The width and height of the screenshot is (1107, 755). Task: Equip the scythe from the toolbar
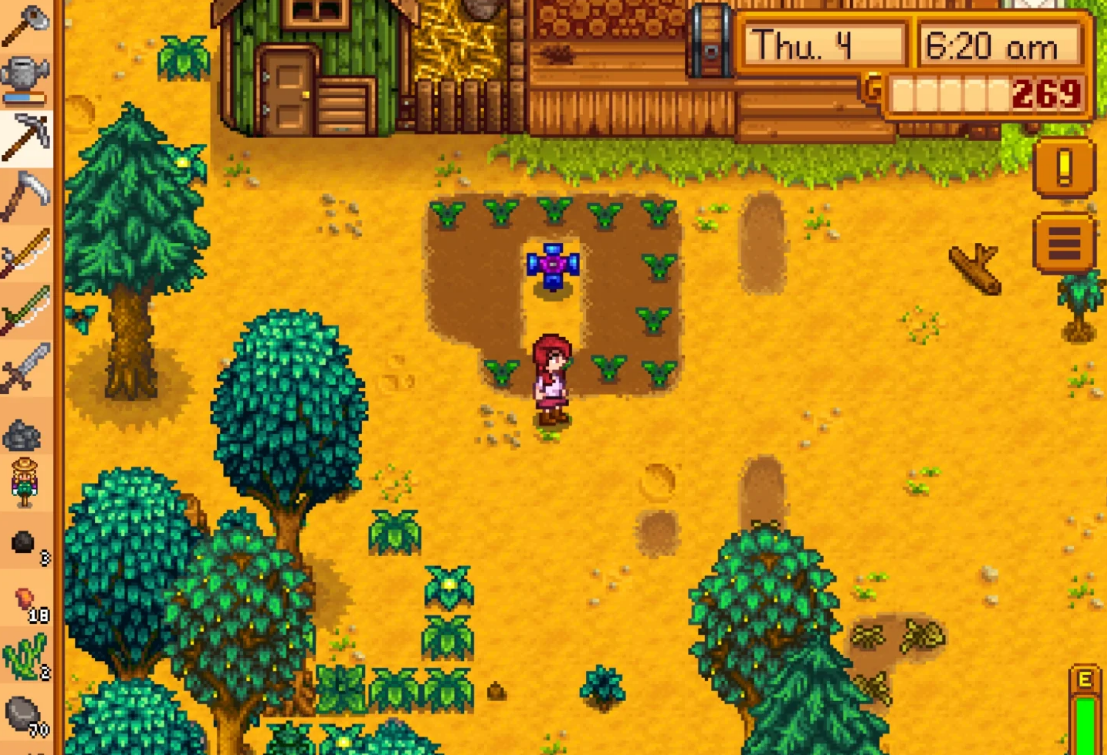[x=25, y=195]
